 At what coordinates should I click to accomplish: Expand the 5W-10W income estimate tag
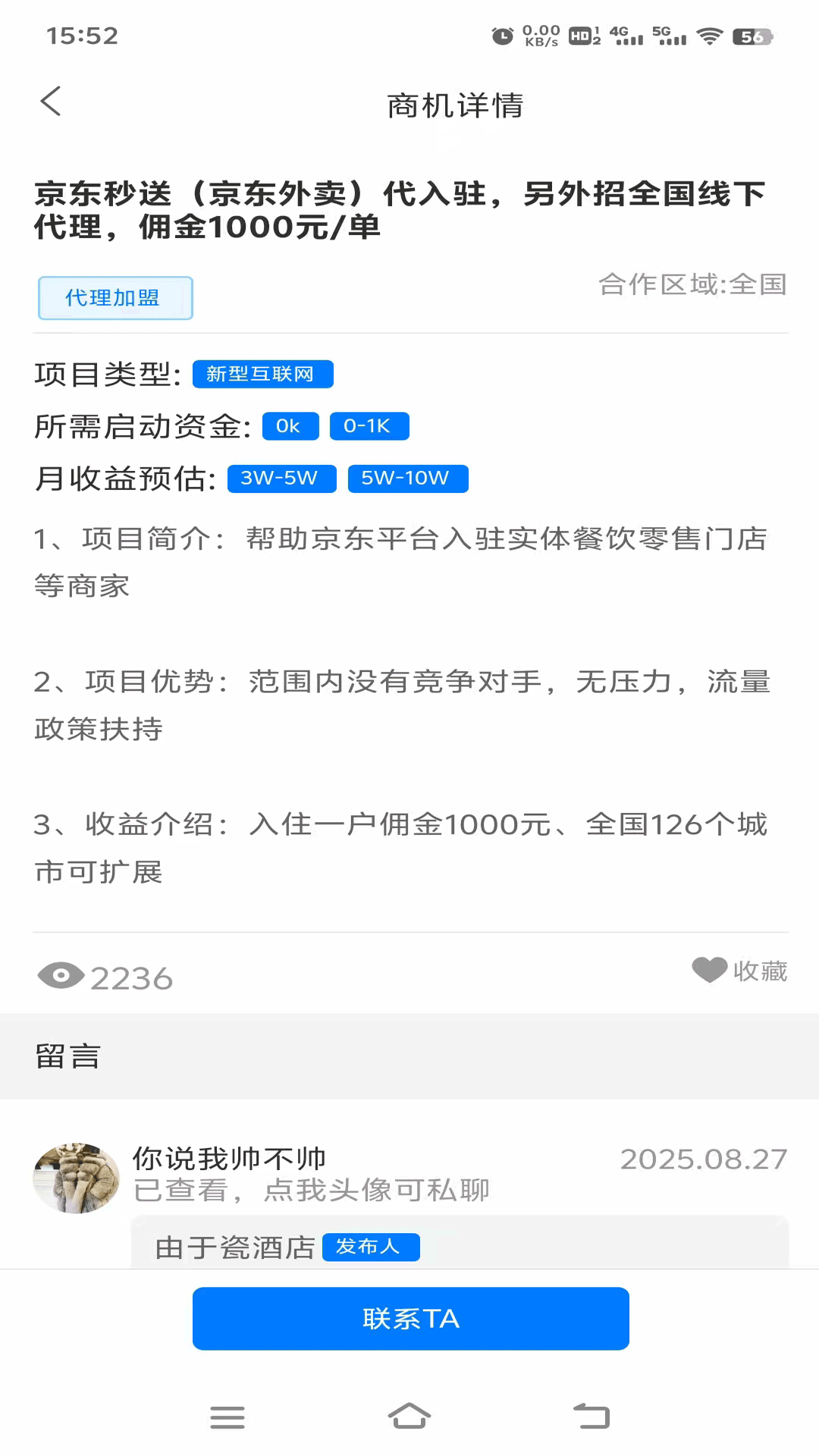click(407, 479)
